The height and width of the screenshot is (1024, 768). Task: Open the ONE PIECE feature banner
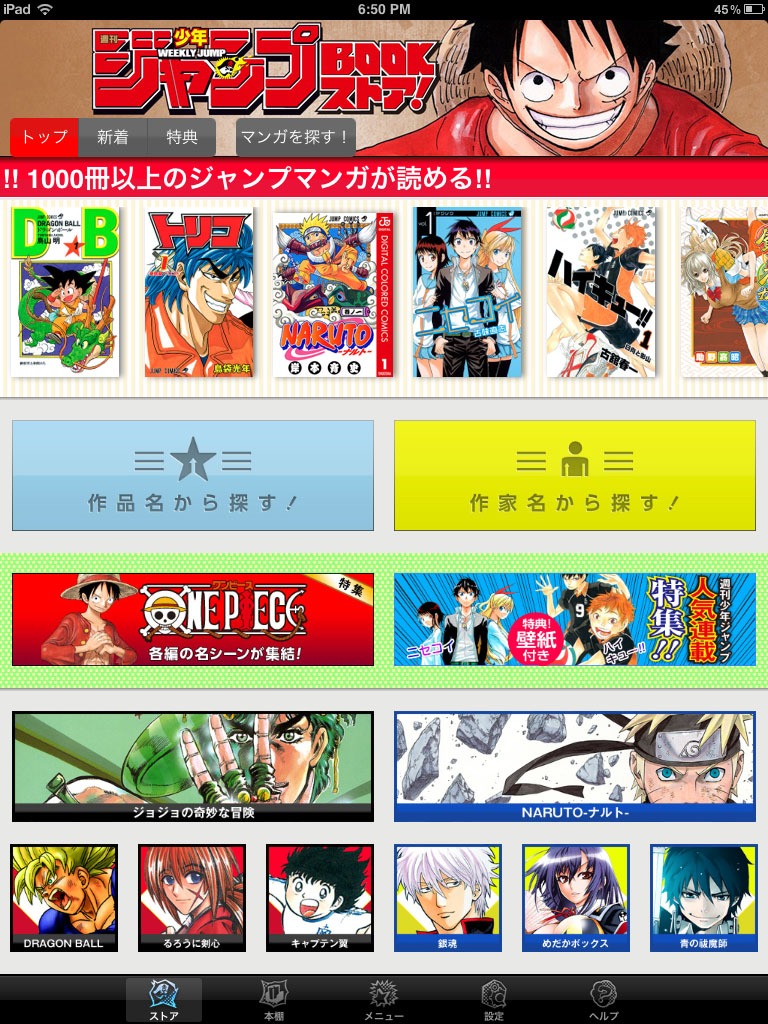coord(193,619)
